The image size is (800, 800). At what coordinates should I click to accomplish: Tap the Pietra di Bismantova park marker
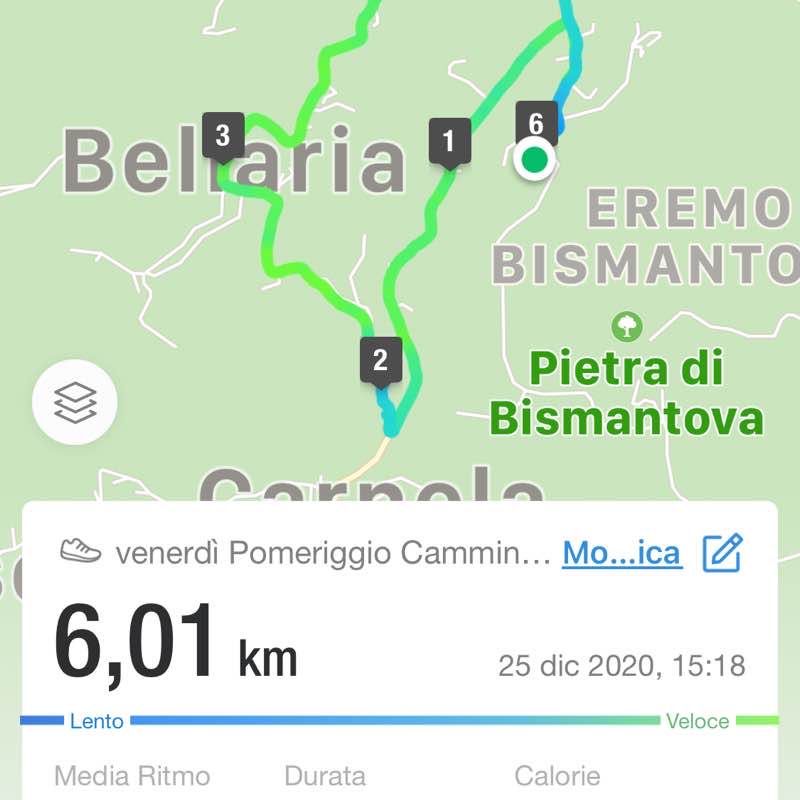[x=627, y=324]
